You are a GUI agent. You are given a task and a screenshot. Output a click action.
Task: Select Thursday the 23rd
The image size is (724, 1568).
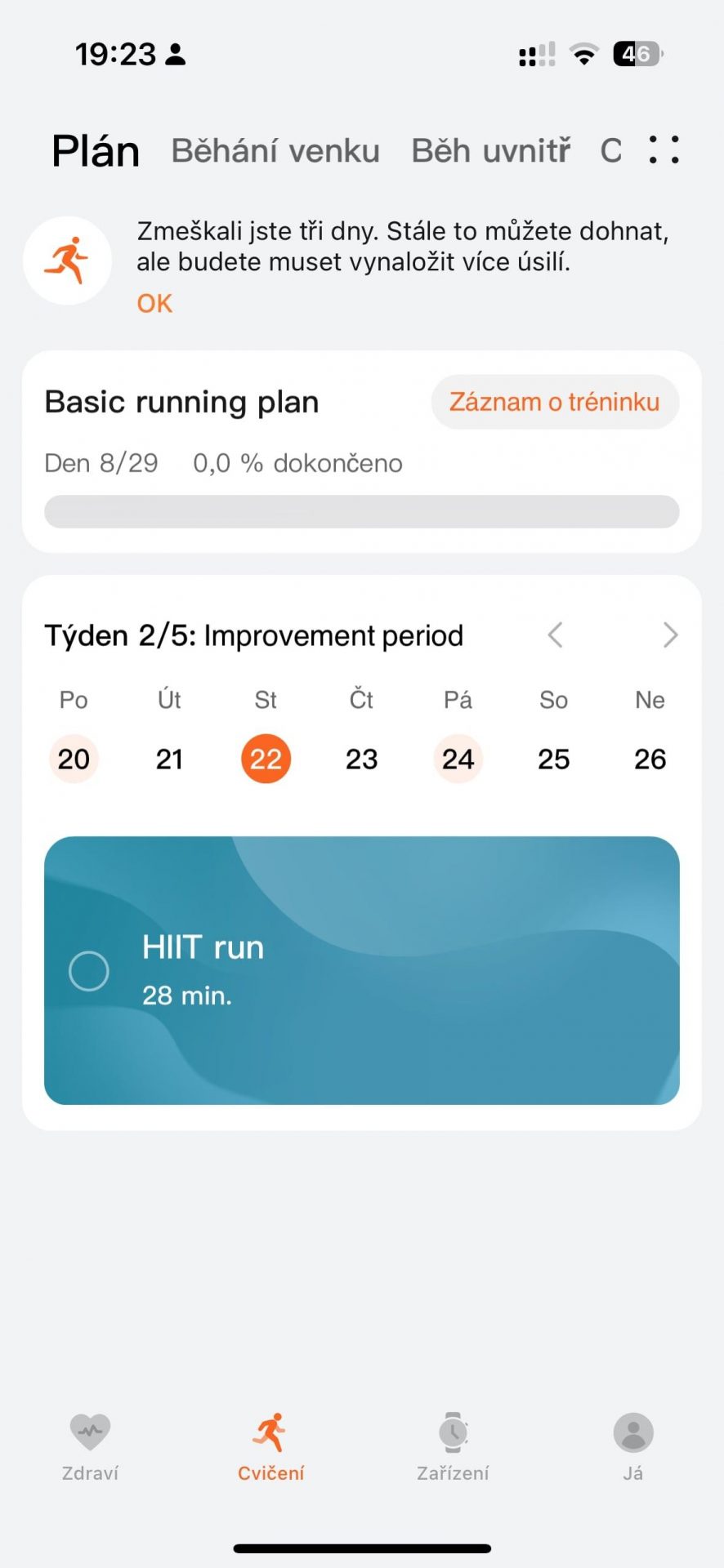tap(361, 759)
